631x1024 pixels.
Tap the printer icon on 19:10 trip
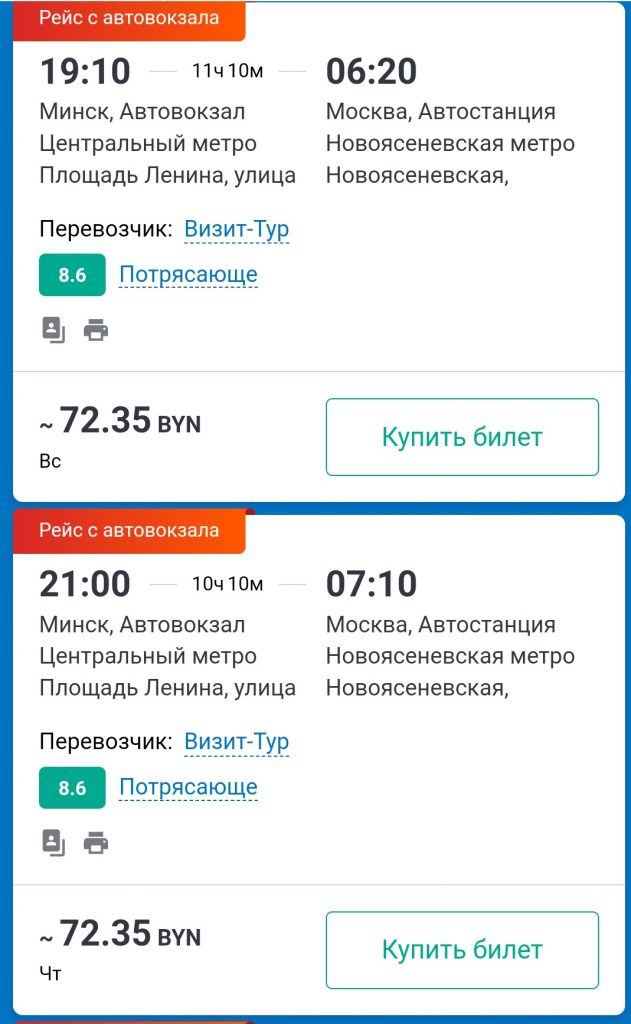[96, 330]
